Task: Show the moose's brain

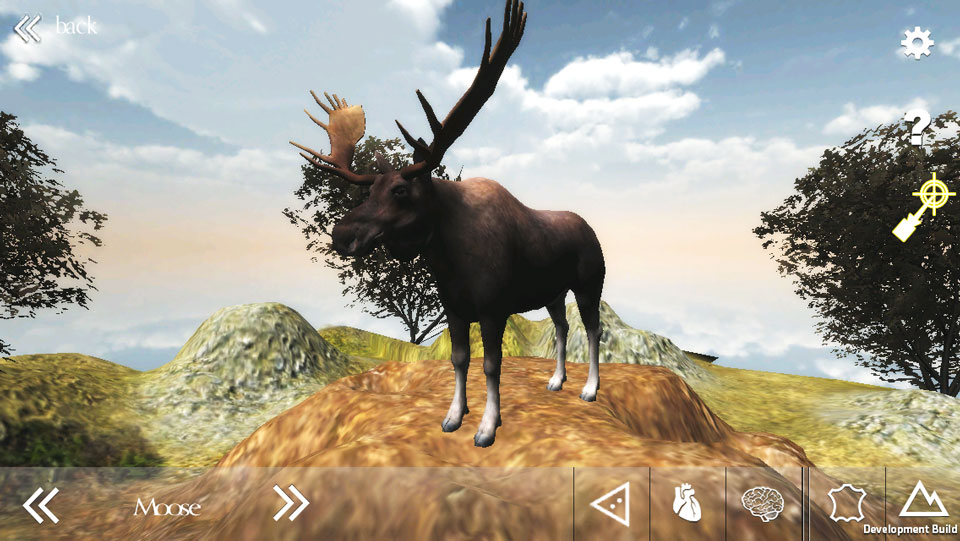Action: coord(764,504)
